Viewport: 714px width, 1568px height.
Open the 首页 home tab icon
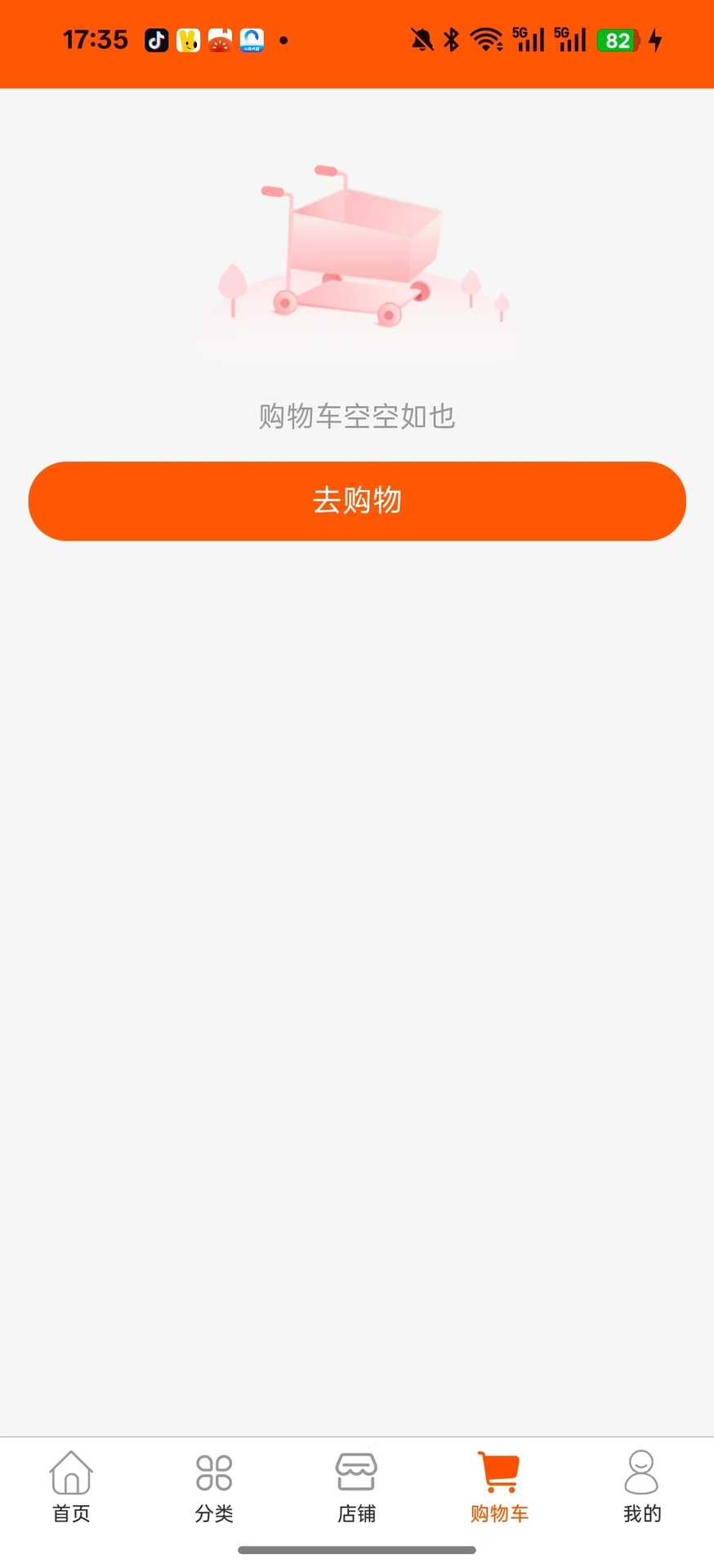pyautogui.click(x=71, y=1472)
